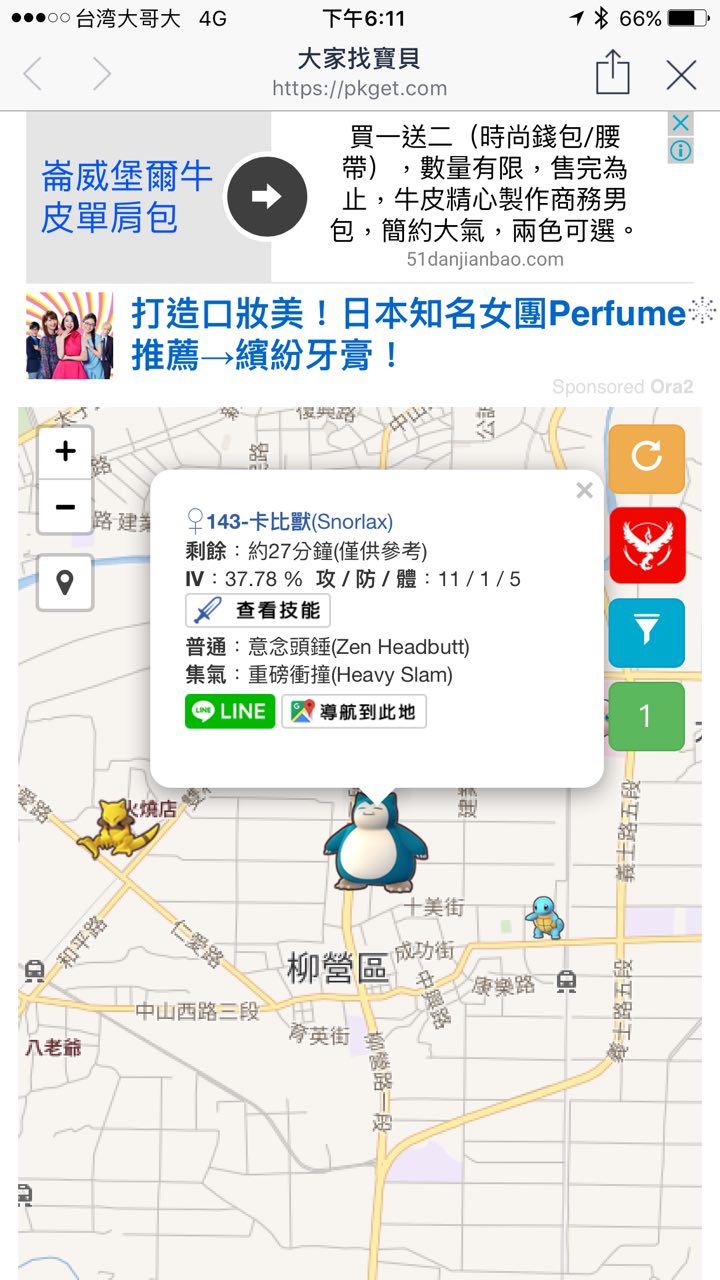
Task: Go back to the previous page
Action: coord(33,74)
